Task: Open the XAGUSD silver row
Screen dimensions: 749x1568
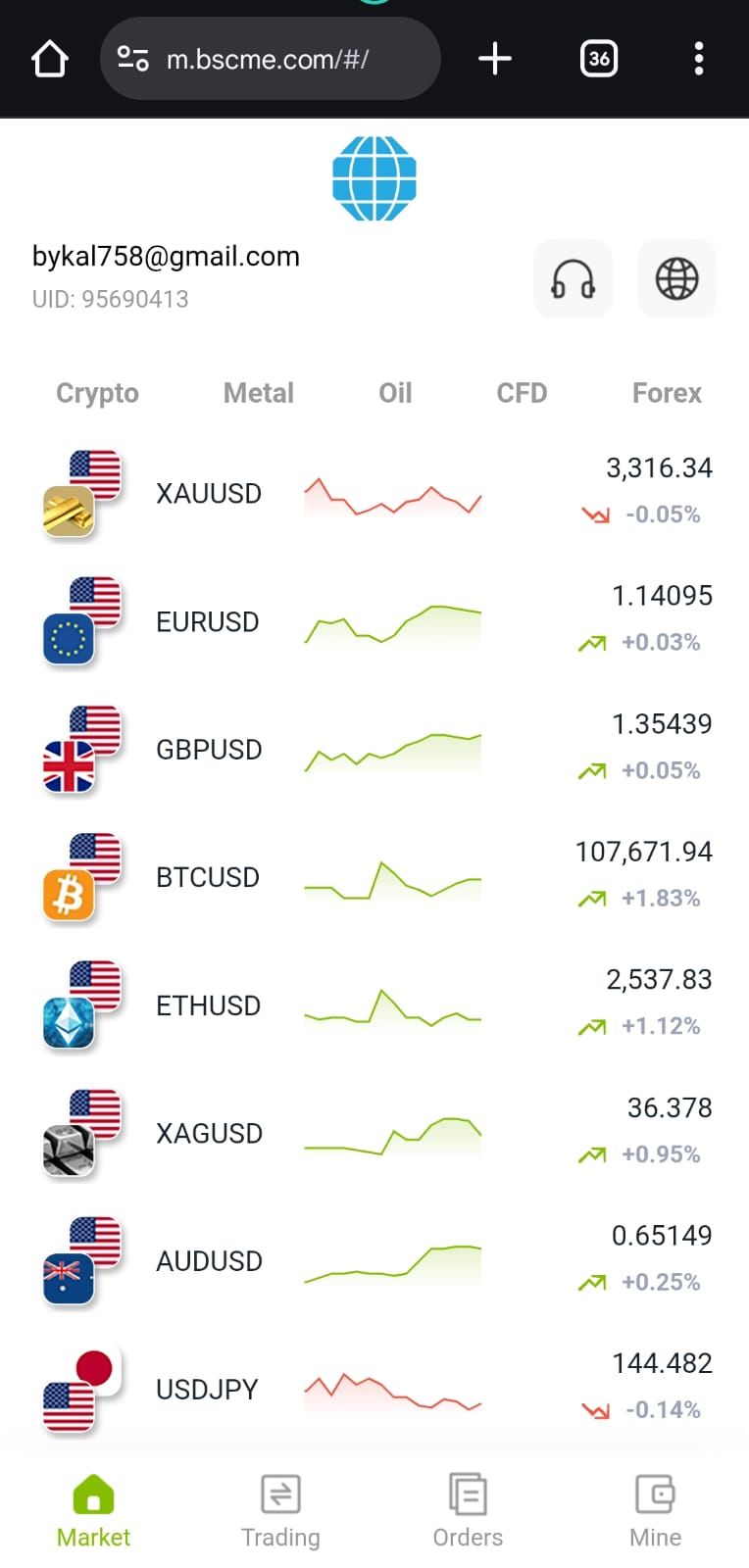Action: (x=374, y=1133)
